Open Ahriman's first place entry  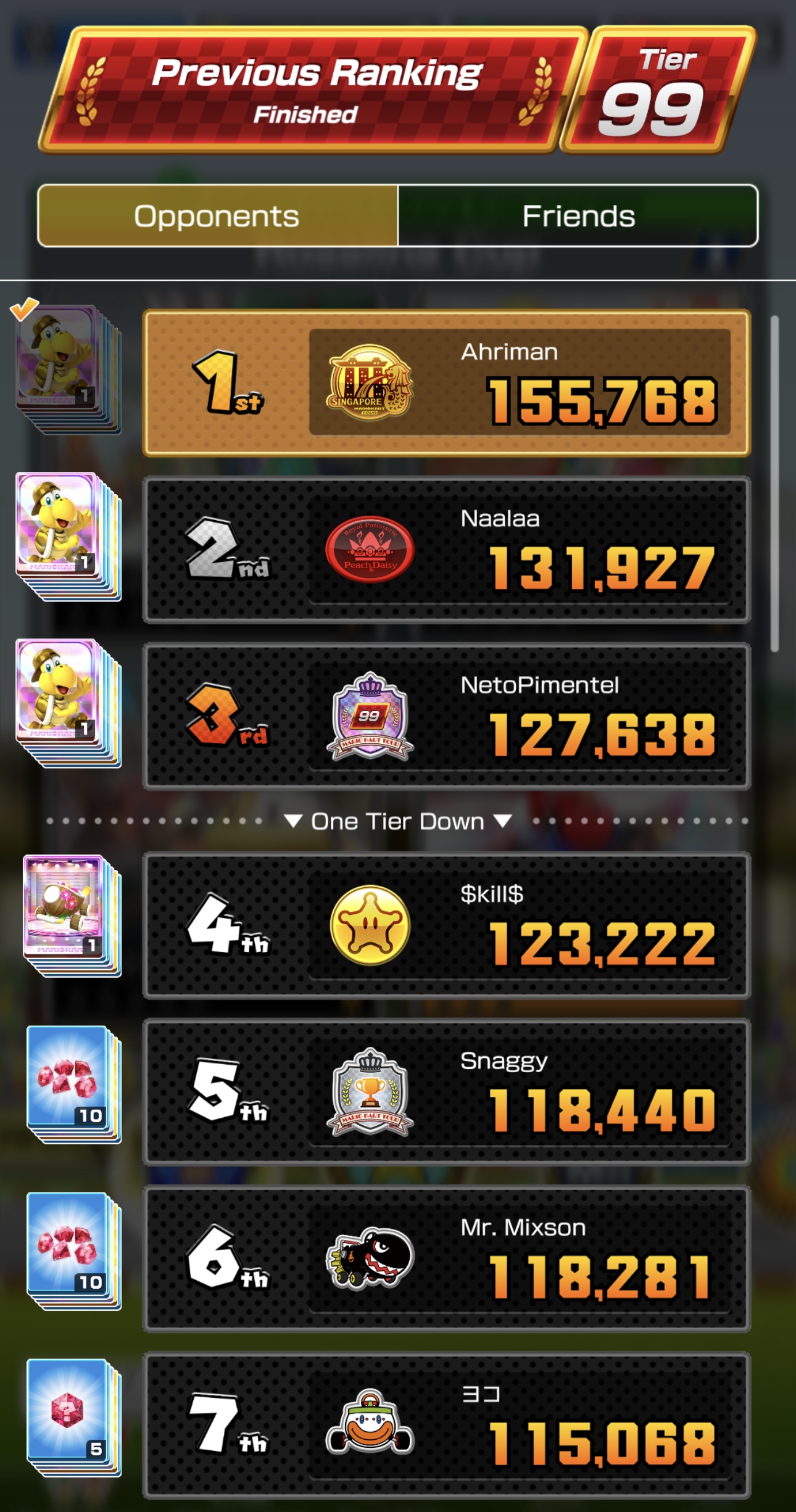(x=447, y=383)
